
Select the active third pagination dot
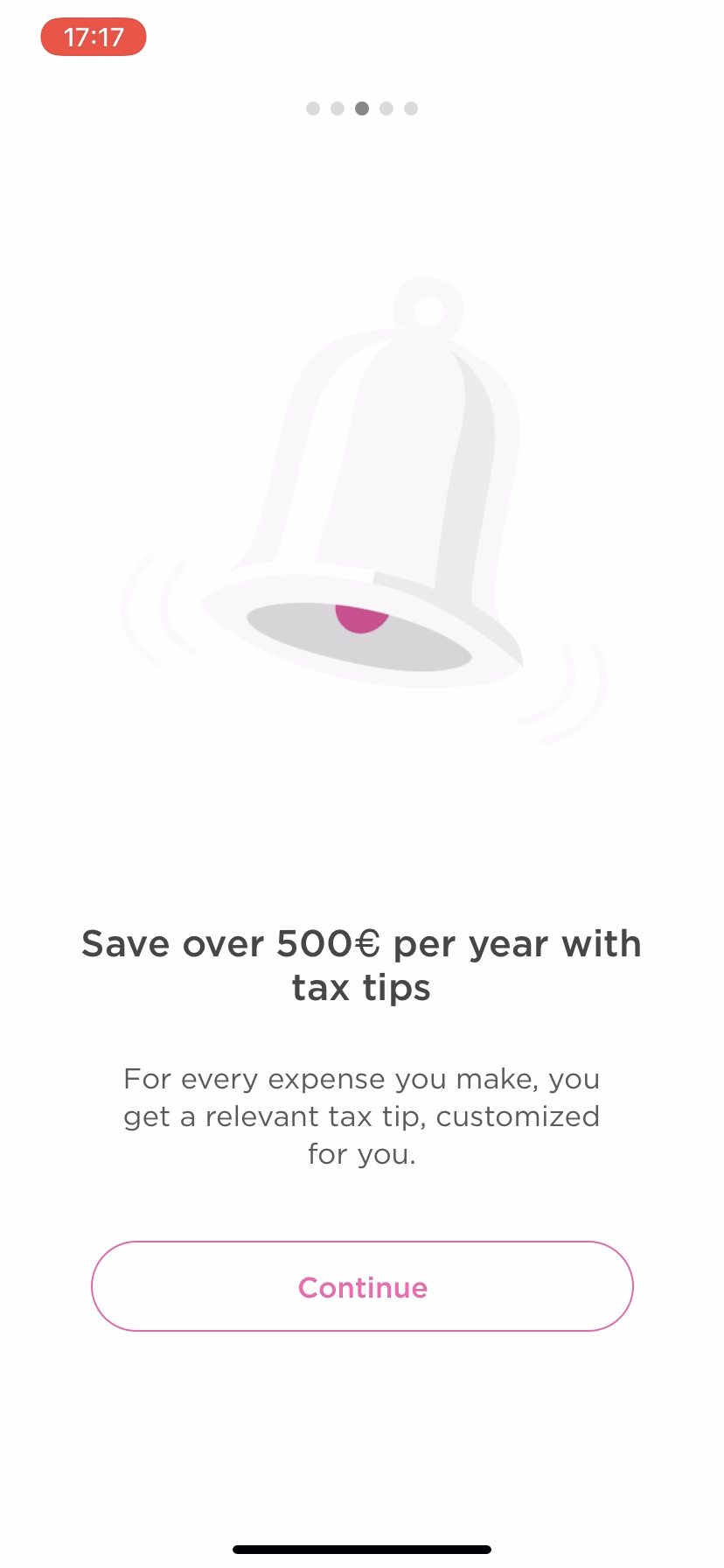pos(362,108)
